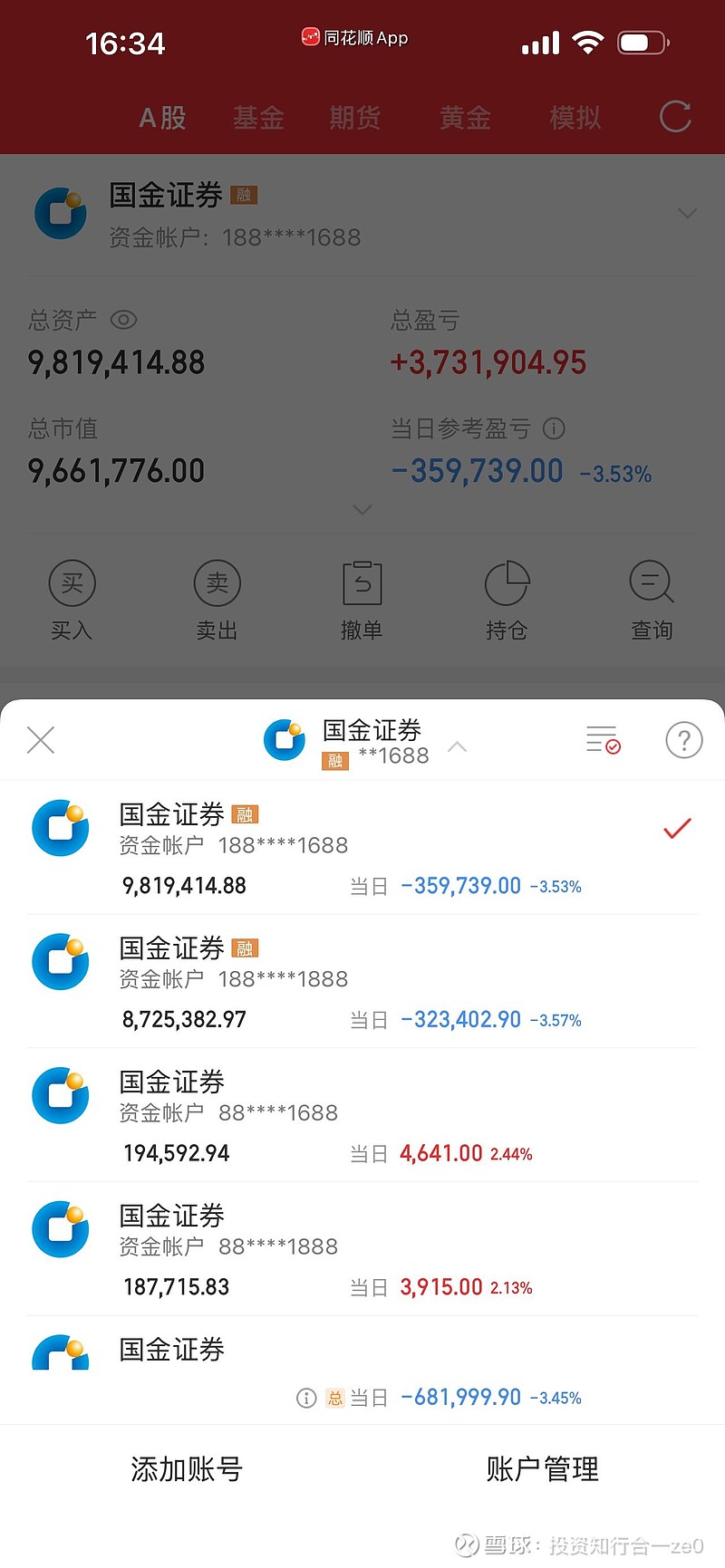
Task: Choose account 88****1888
Action: [362, 1249]
